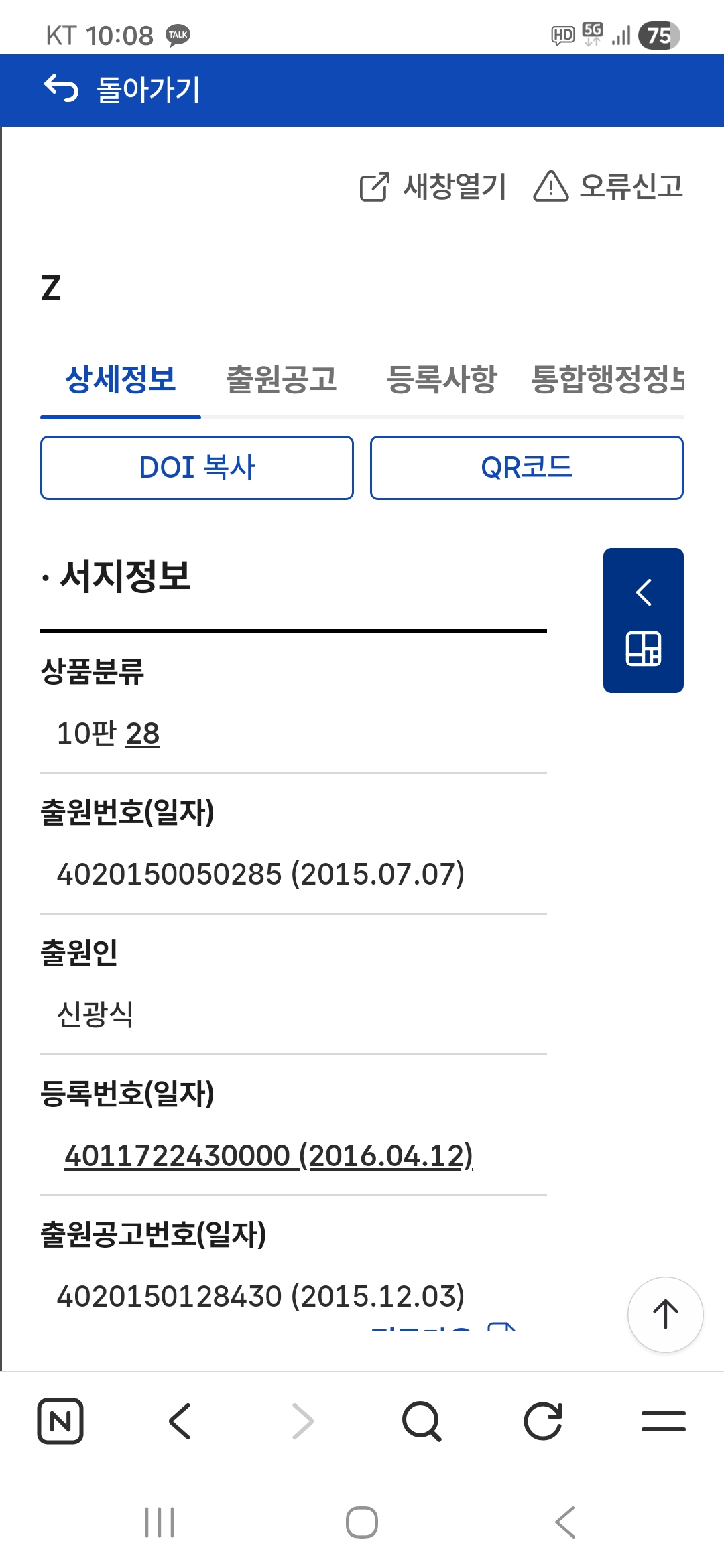Go to previous page in browser toolbar
Viewport: 724px width, 1568px height.
tap(180, 1421)
